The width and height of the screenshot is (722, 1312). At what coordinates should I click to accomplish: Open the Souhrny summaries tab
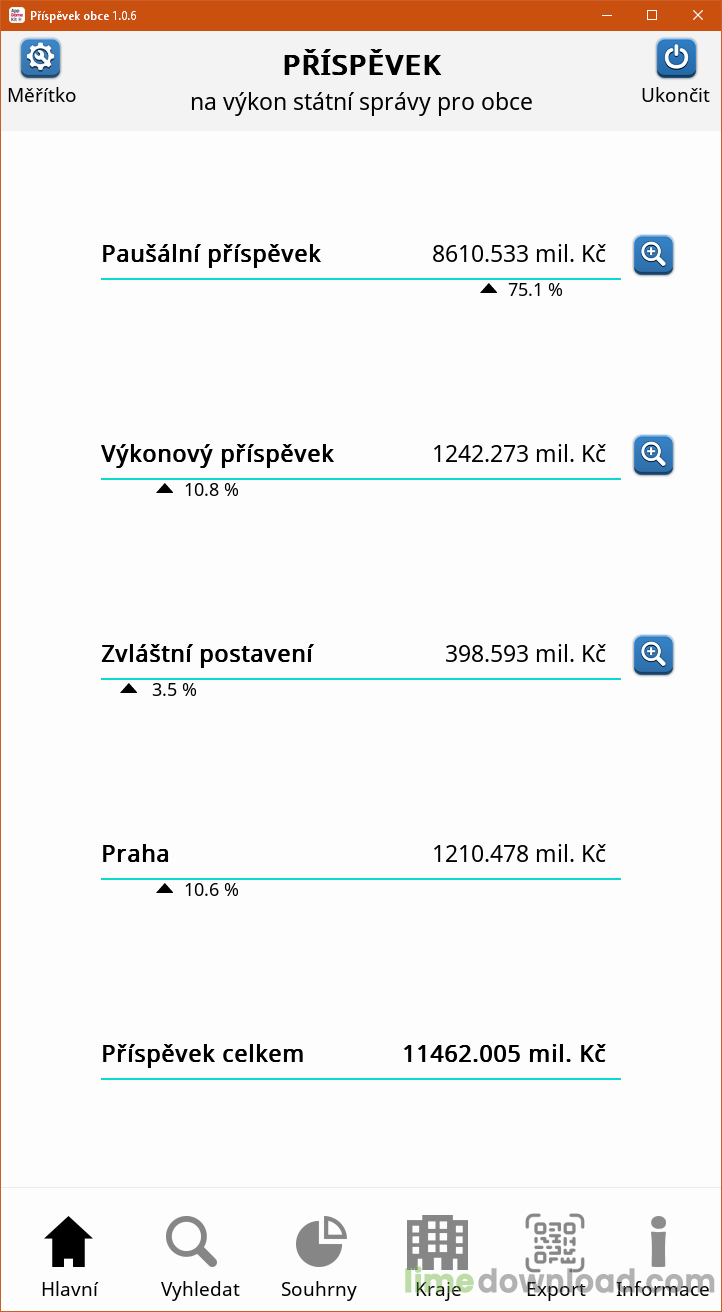click(x=319, y=1256)
